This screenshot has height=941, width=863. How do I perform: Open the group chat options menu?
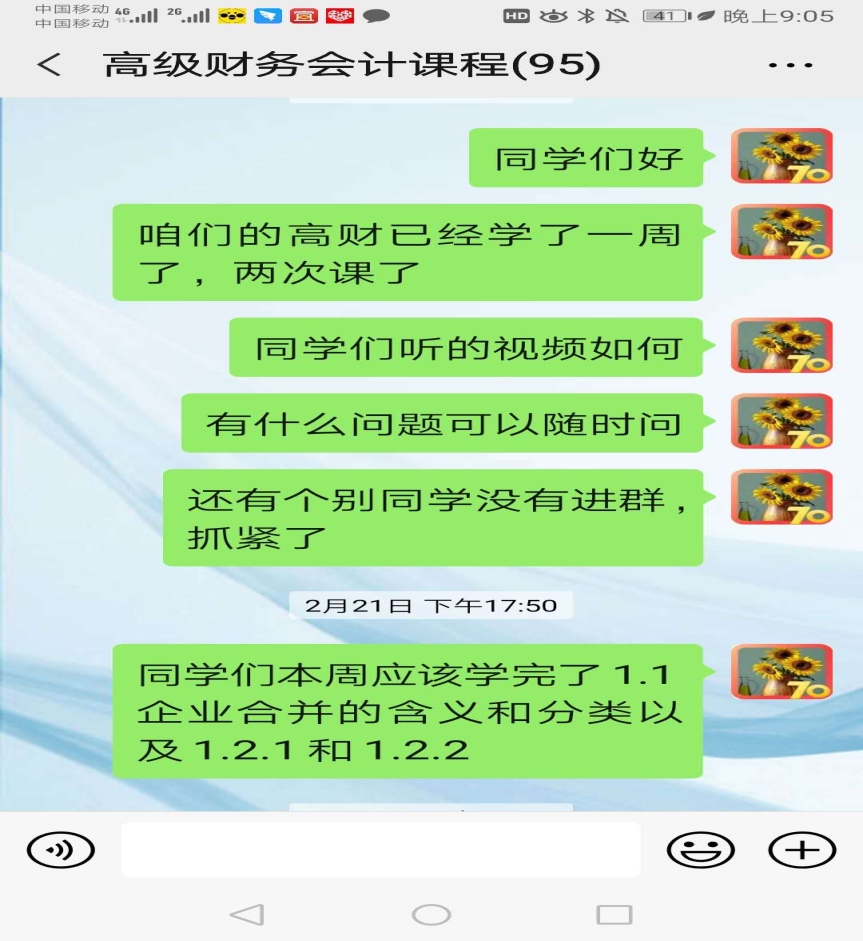point(790,65)
